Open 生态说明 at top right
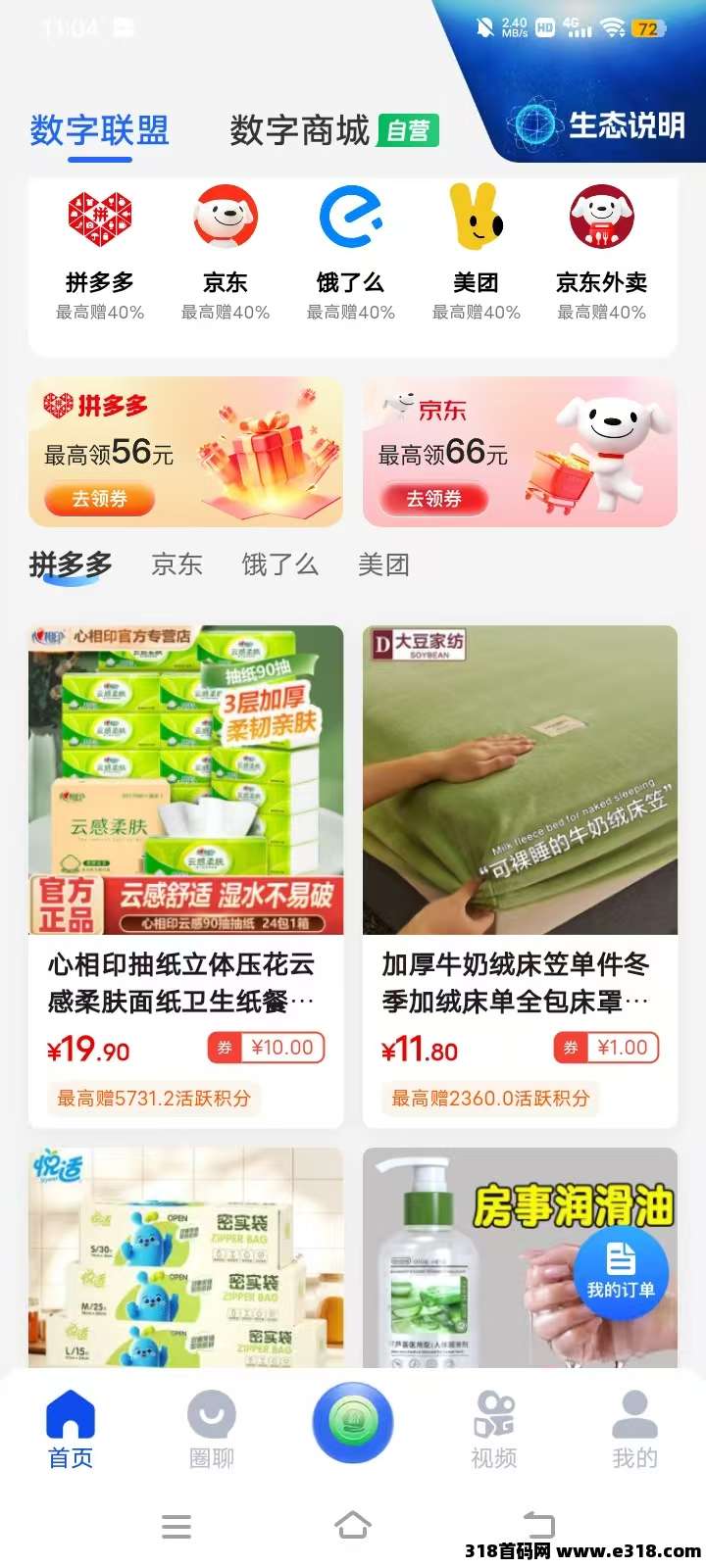Screen dimensions: 706x1568 (600, 125)
